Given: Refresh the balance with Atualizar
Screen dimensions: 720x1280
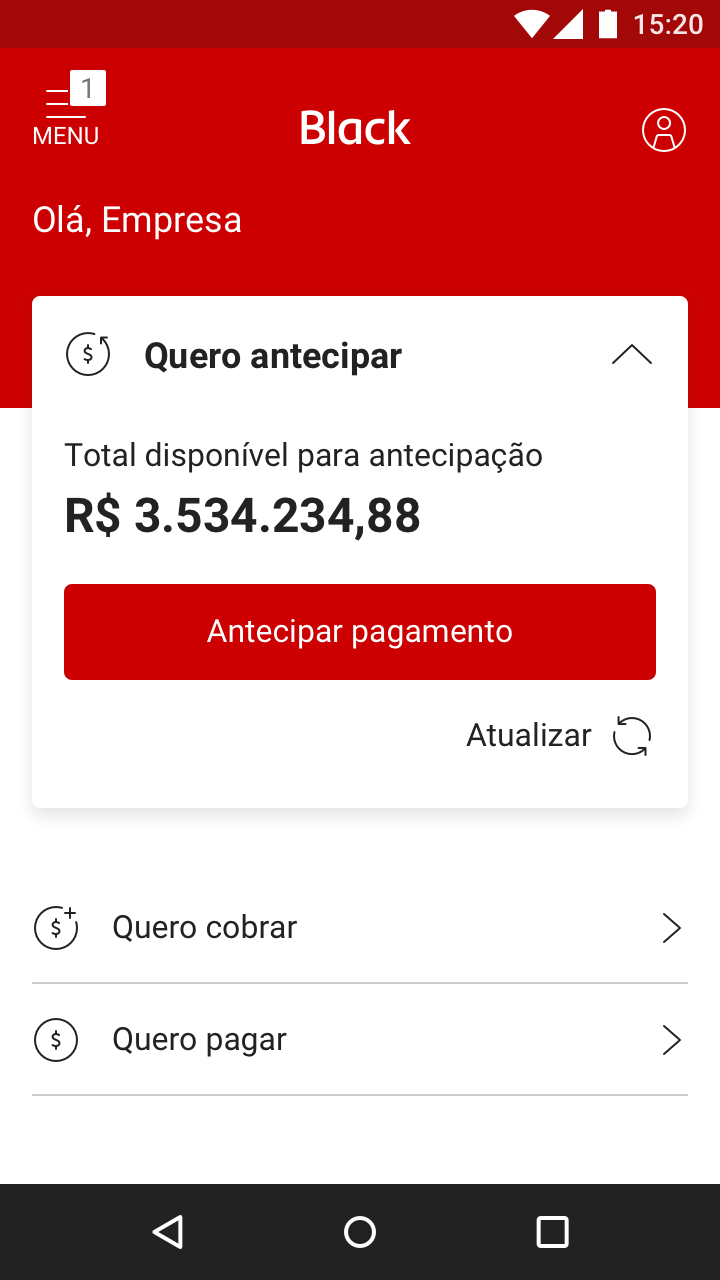Looking at the screenshot, I should [x=559, y=736].
